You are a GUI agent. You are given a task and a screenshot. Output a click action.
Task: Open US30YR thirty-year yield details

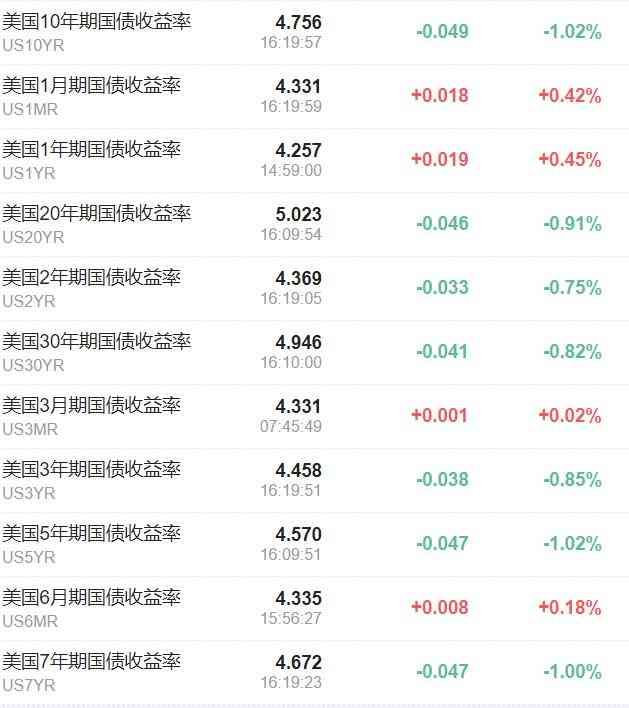(97, 341)
